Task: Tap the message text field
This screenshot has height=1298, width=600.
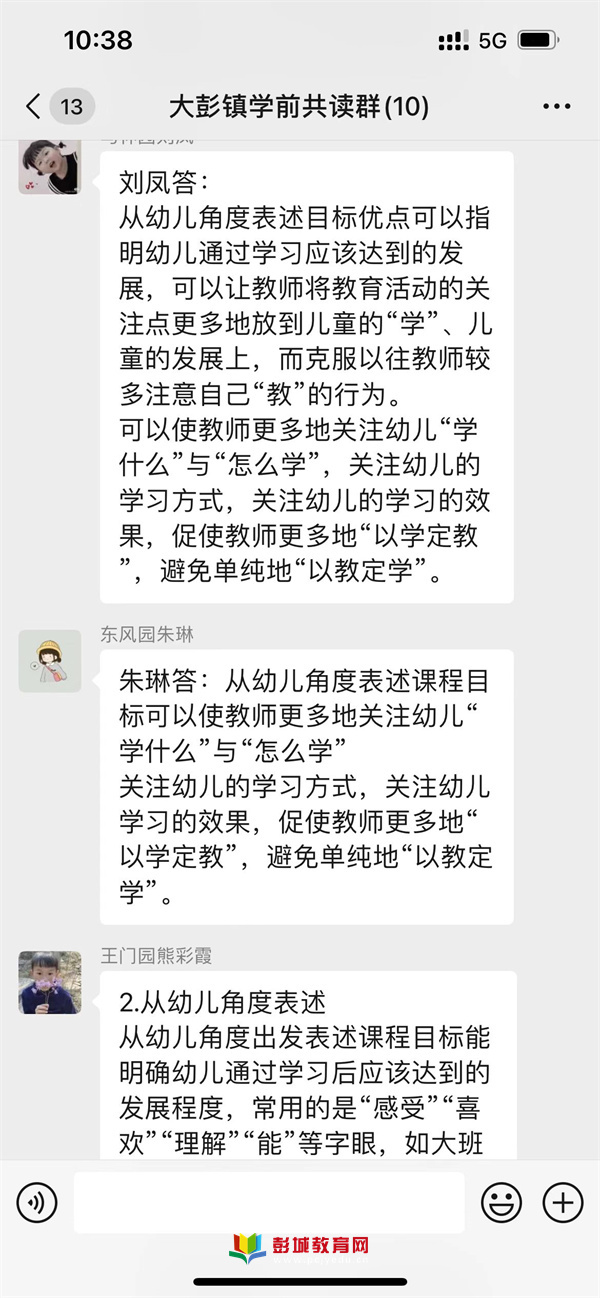Action: pyautogui.click(x=269, y=1202)
